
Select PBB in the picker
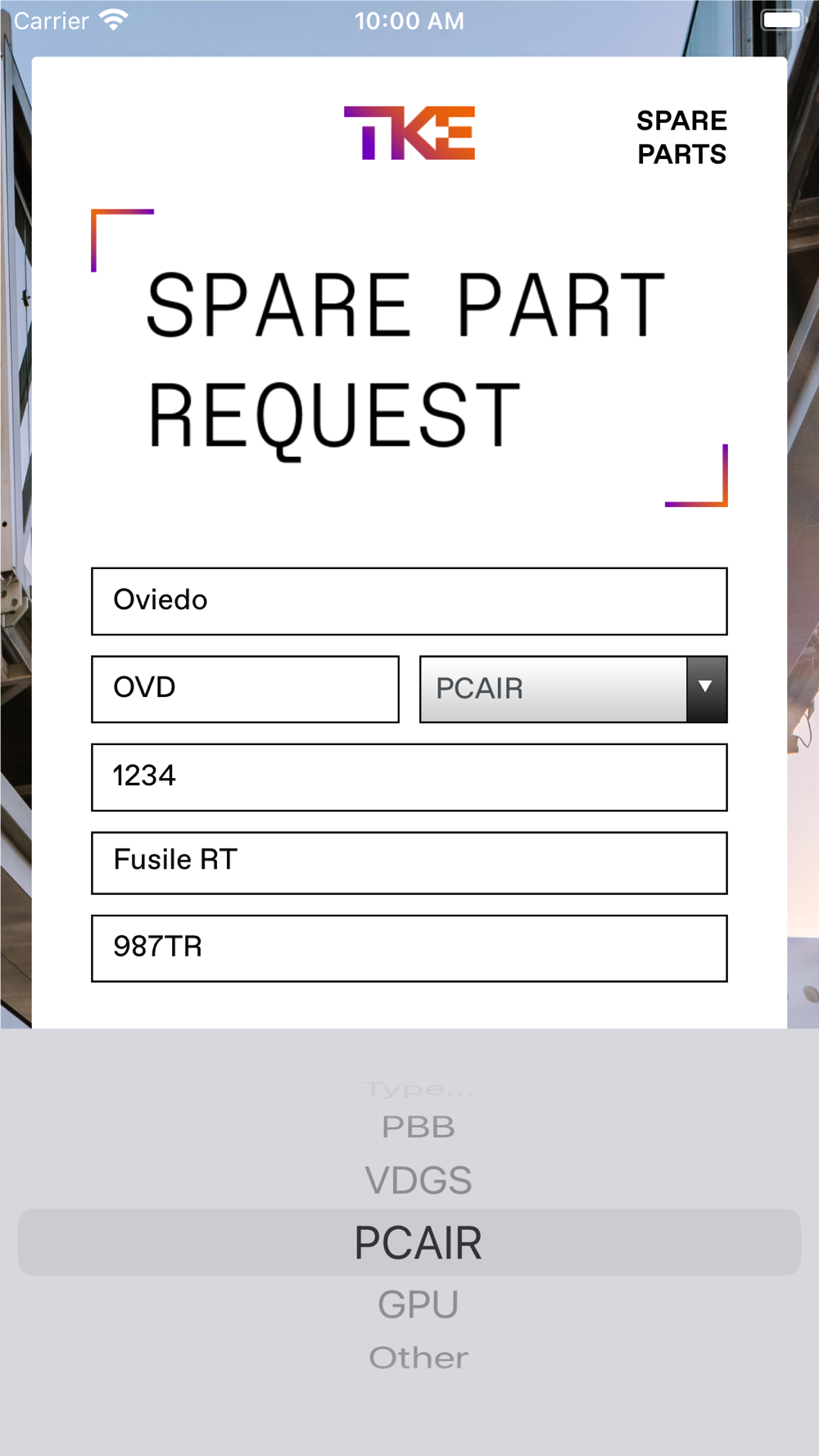point(418,1128)
